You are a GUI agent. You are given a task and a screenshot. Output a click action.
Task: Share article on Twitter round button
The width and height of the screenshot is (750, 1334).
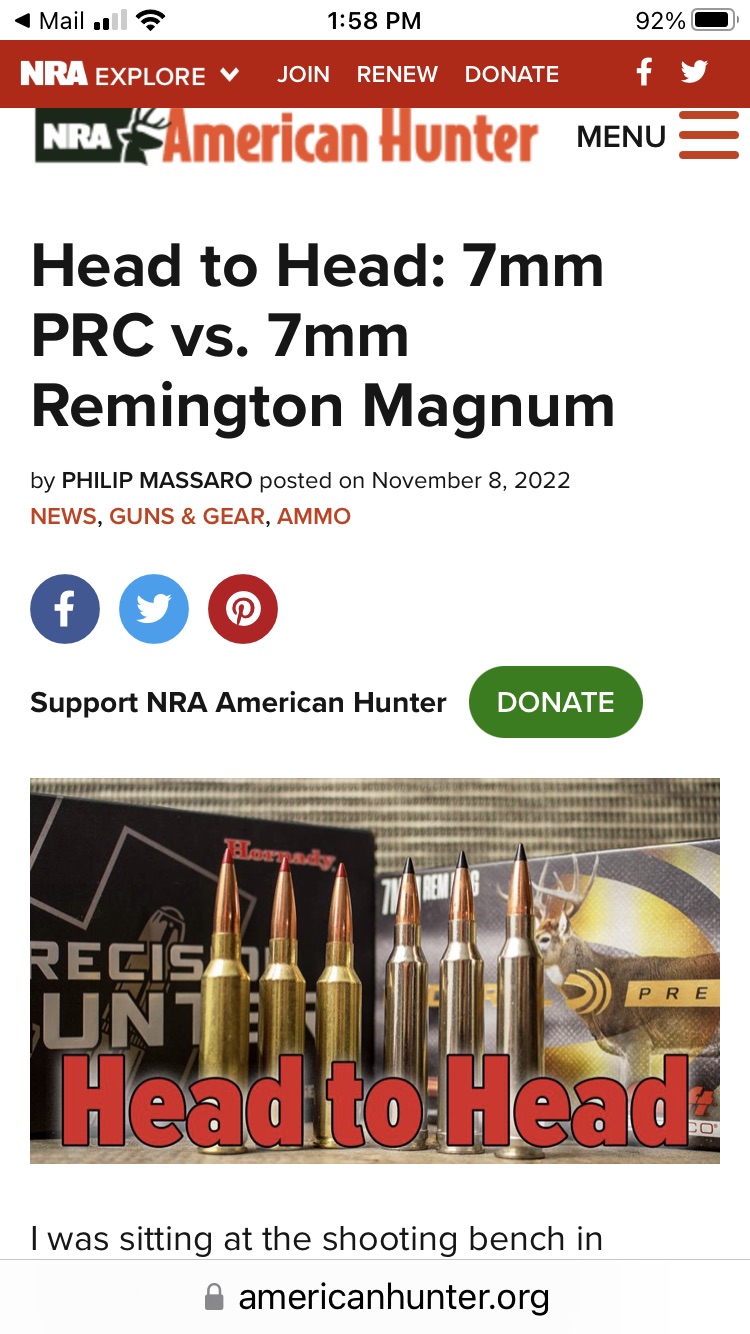pos(154,608)
